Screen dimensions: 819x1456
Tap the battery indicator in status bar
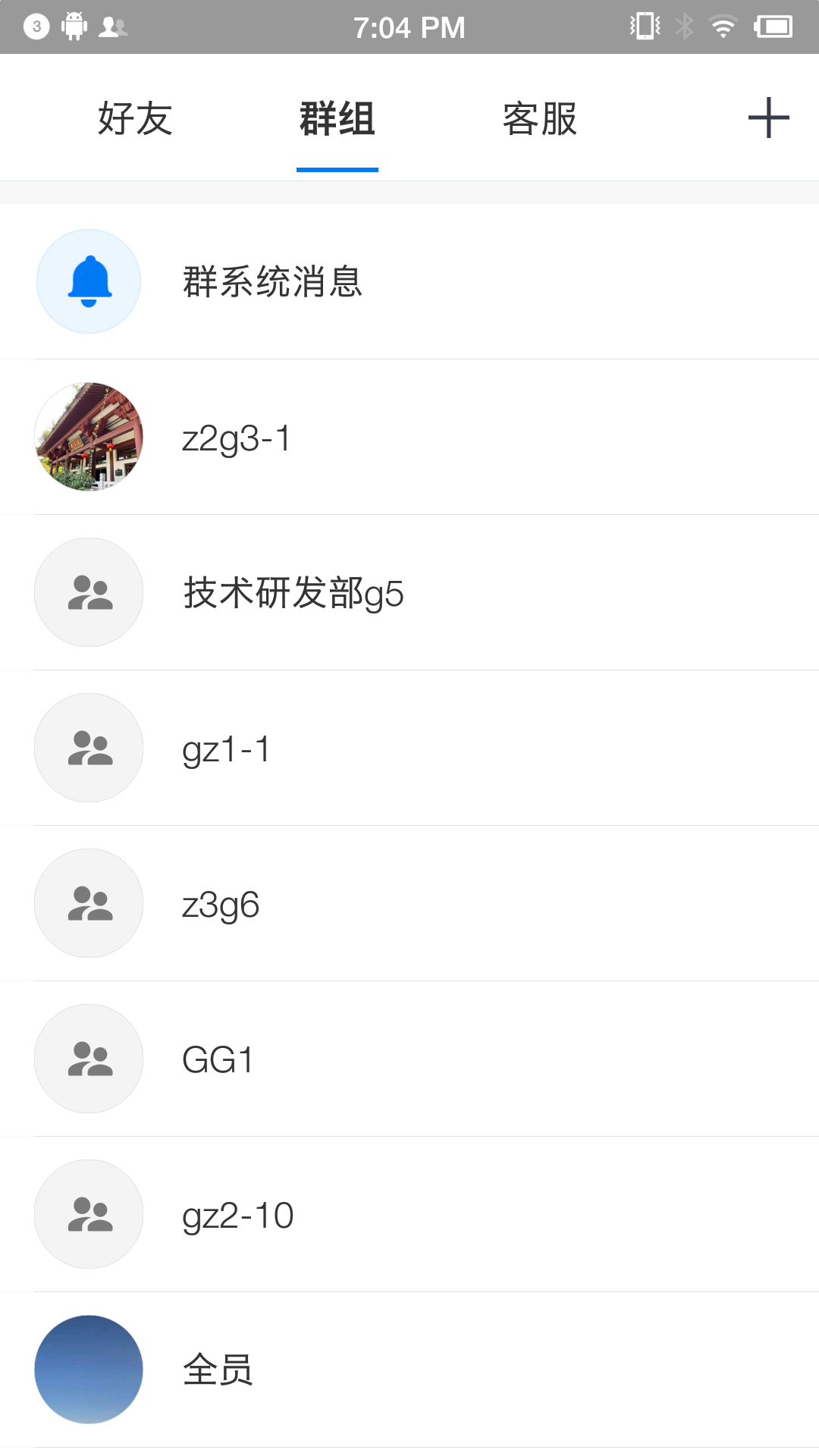775,25
